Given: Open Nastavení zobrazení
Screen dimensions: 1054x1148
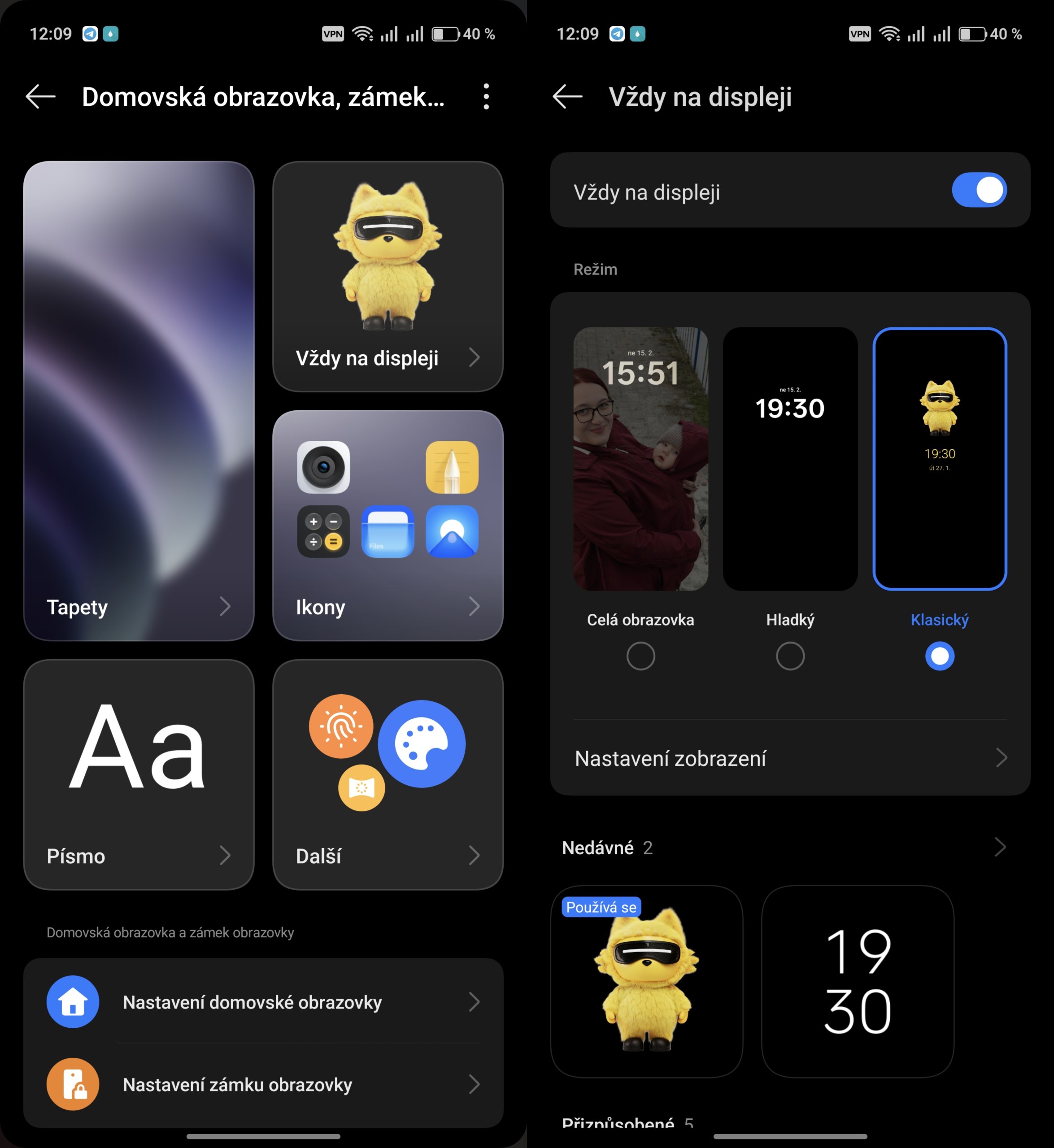Looking at the screenshot, I should 790,758.
